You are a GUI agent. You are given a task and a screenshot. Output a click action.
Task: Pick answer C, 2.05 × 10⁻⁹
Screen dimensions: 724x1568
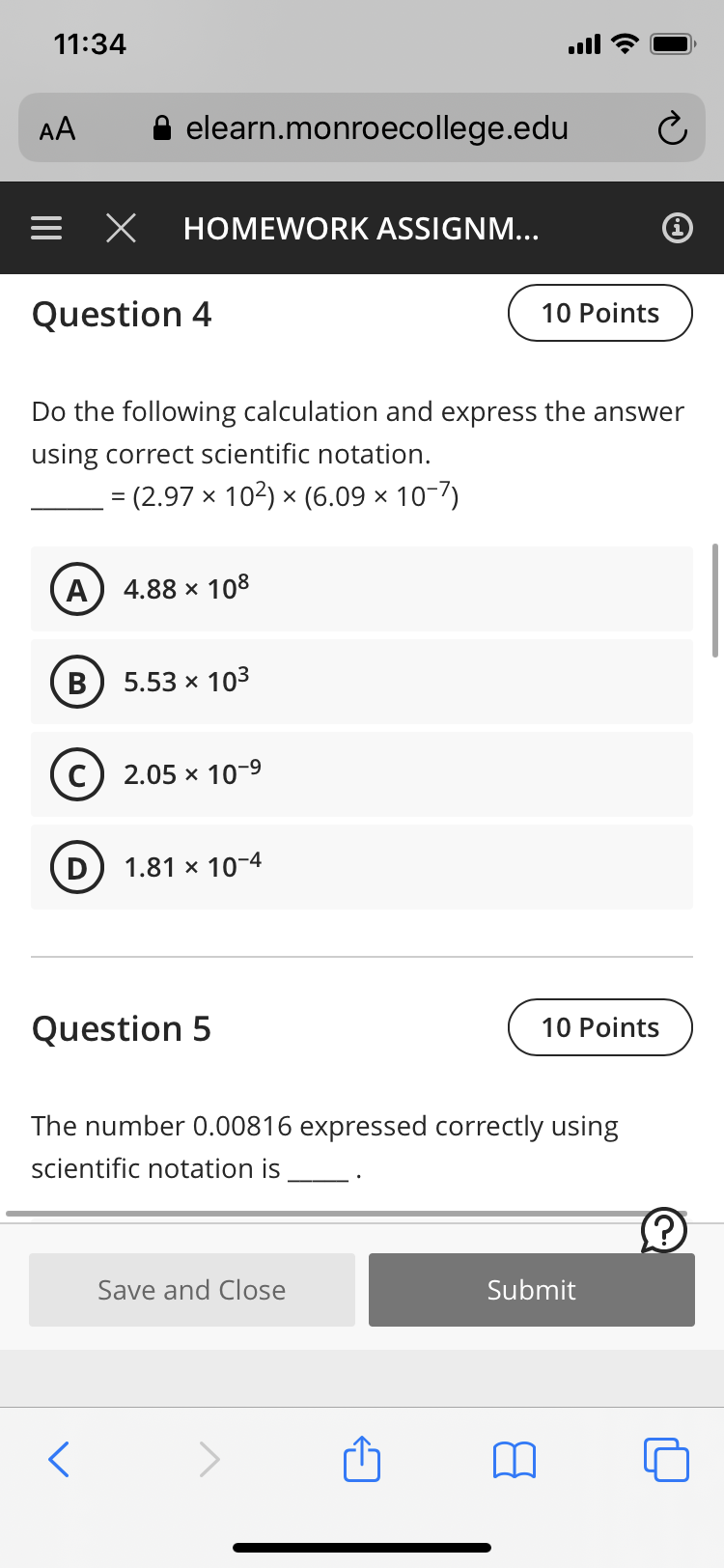click(x=362, y=774)
